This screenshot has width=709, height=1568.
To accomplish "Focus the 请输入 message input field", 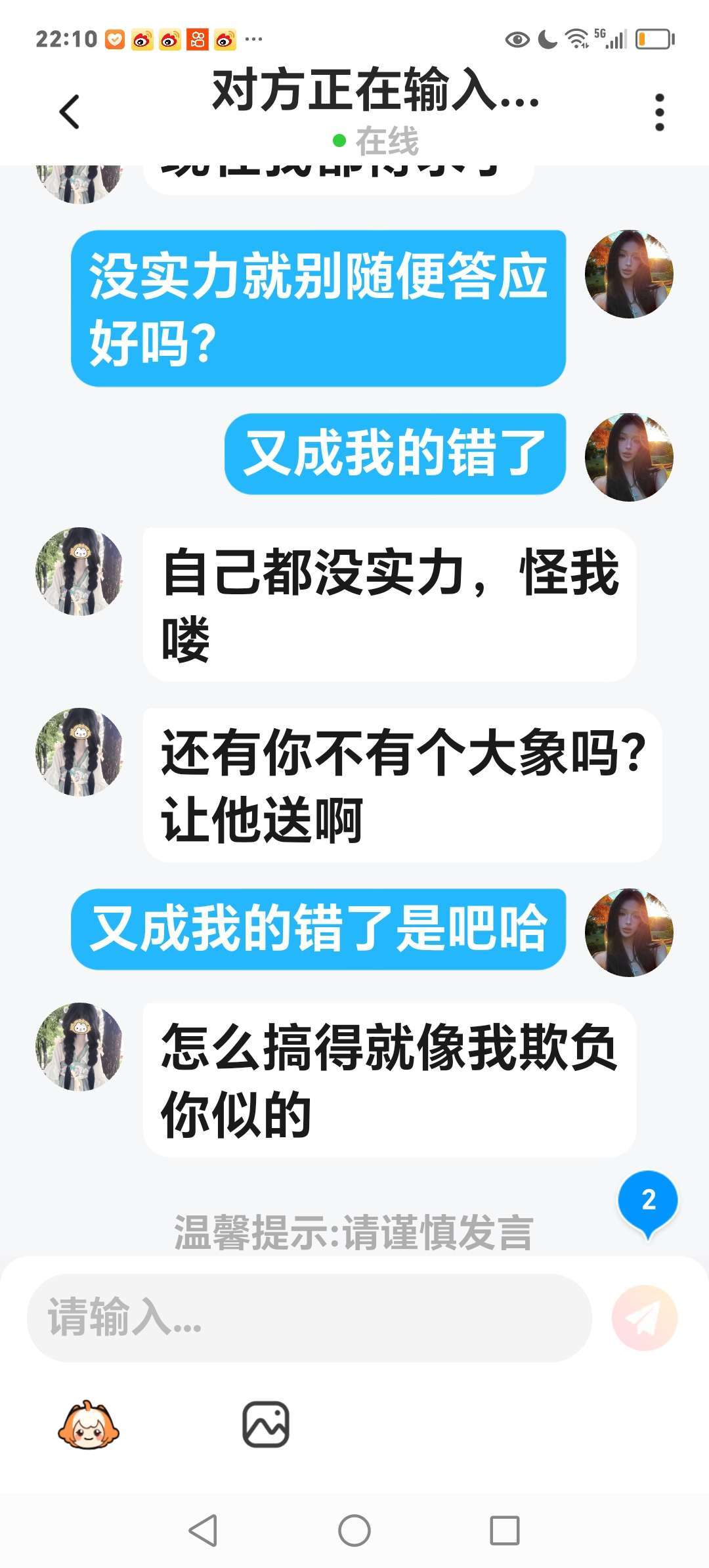I will (309, 1317).
